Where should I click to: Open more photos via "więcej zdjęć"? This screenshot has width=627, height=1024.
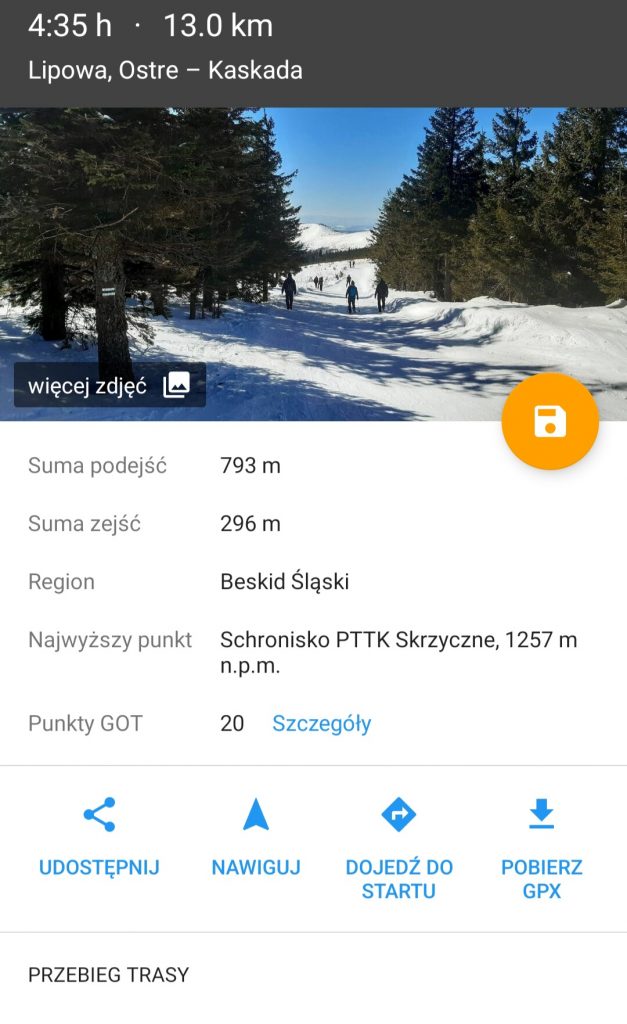(x=109, y=385)
